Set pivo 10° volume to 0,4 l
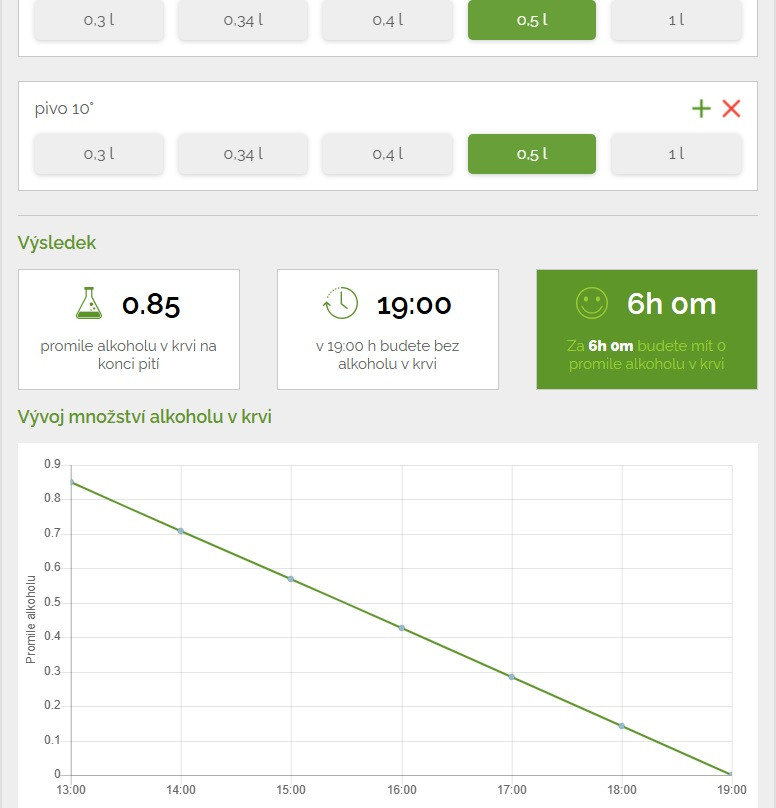Image resolution: width=776 pixels, height=808 pixels. 387,154
